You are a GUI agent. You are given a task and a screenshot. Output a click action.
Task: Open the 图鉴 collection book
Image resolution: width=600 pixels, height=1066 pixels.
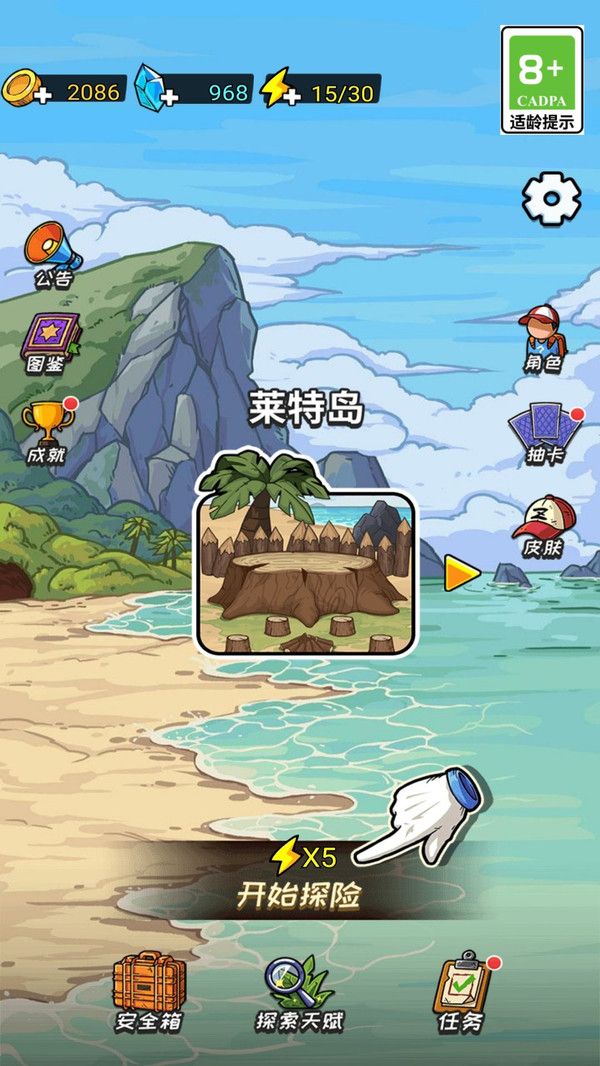point(46,341)
